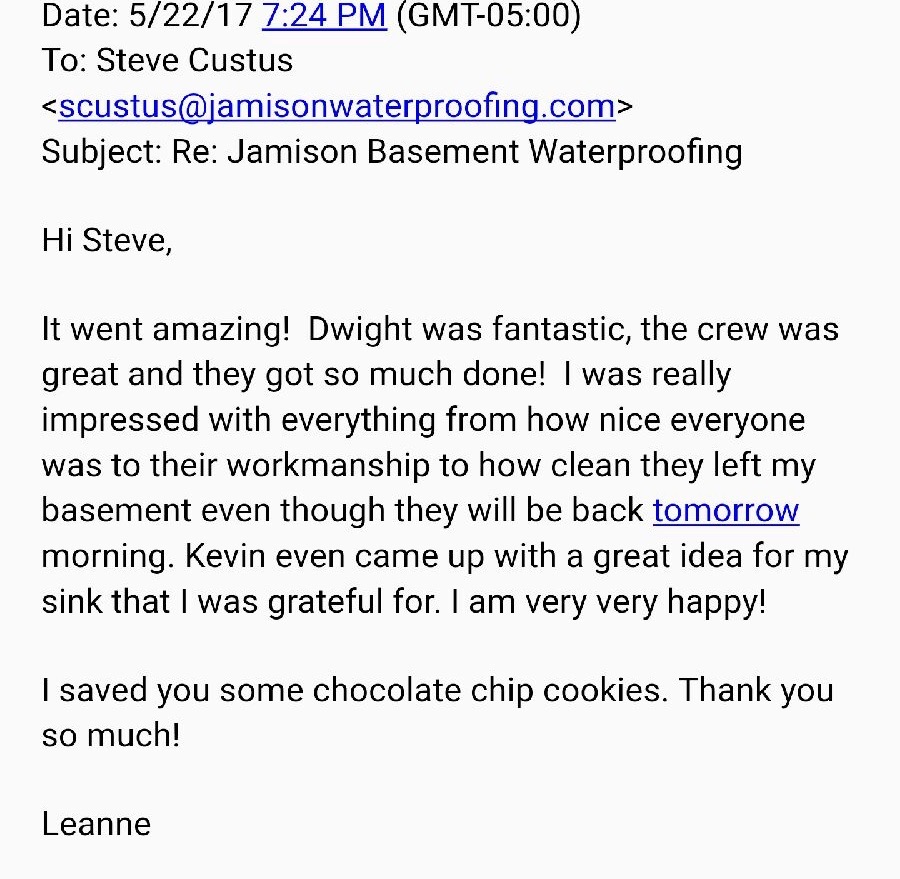Image resolution: width=900 pixels, height=879 pixels.
Task: Open the scustus@jamisonwaterproofing.com email link
Action: pyautogui.click(x=337, y=106)
